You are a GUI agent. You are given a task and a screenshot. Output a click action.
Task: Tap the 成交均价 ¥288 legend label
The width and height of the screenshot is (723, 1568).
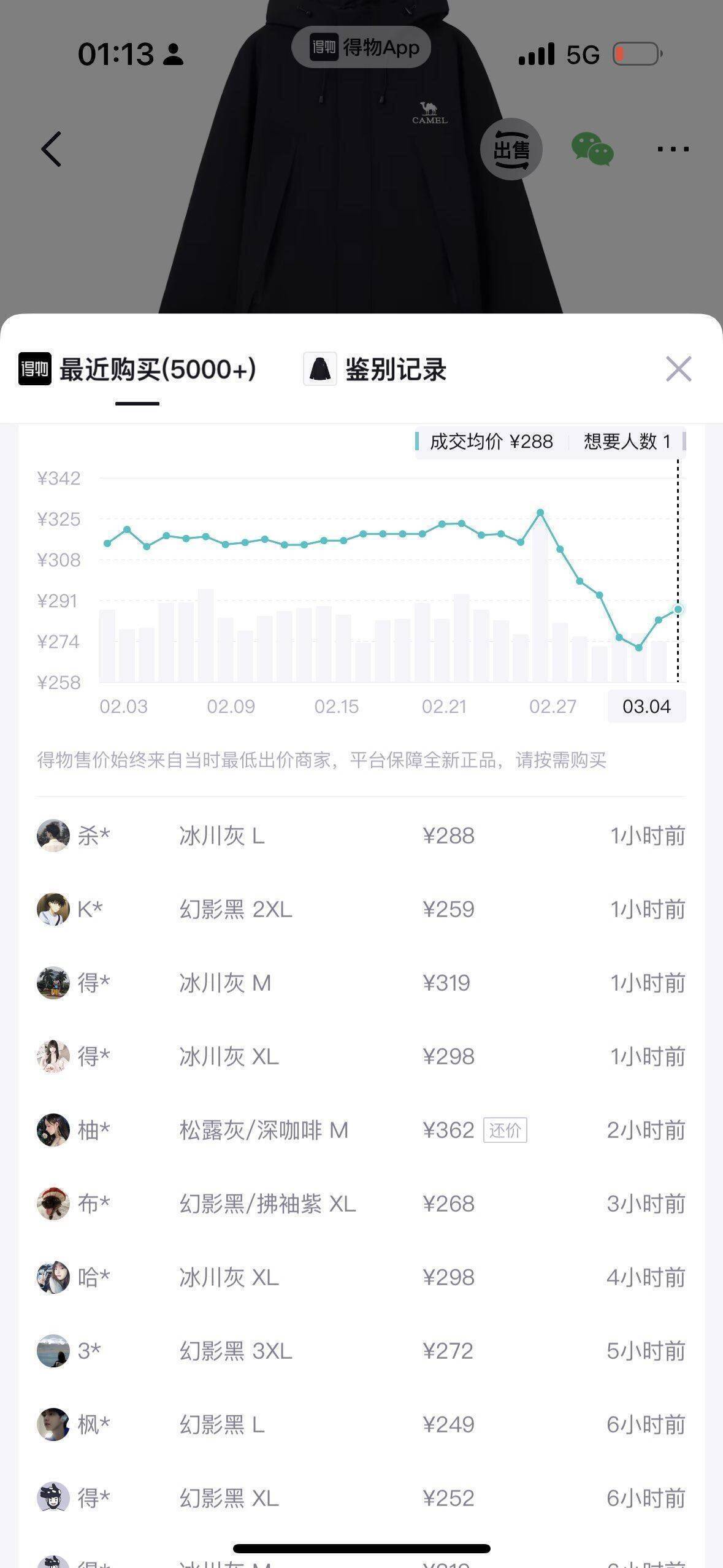(x=489, y=441)
